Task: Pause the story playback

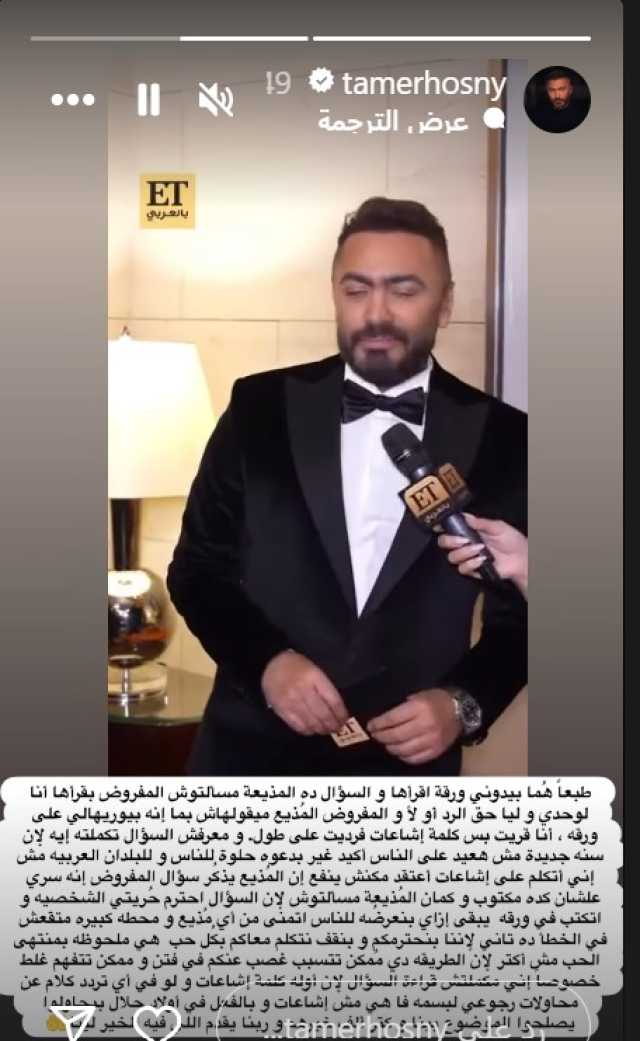Action: [148, 99]
